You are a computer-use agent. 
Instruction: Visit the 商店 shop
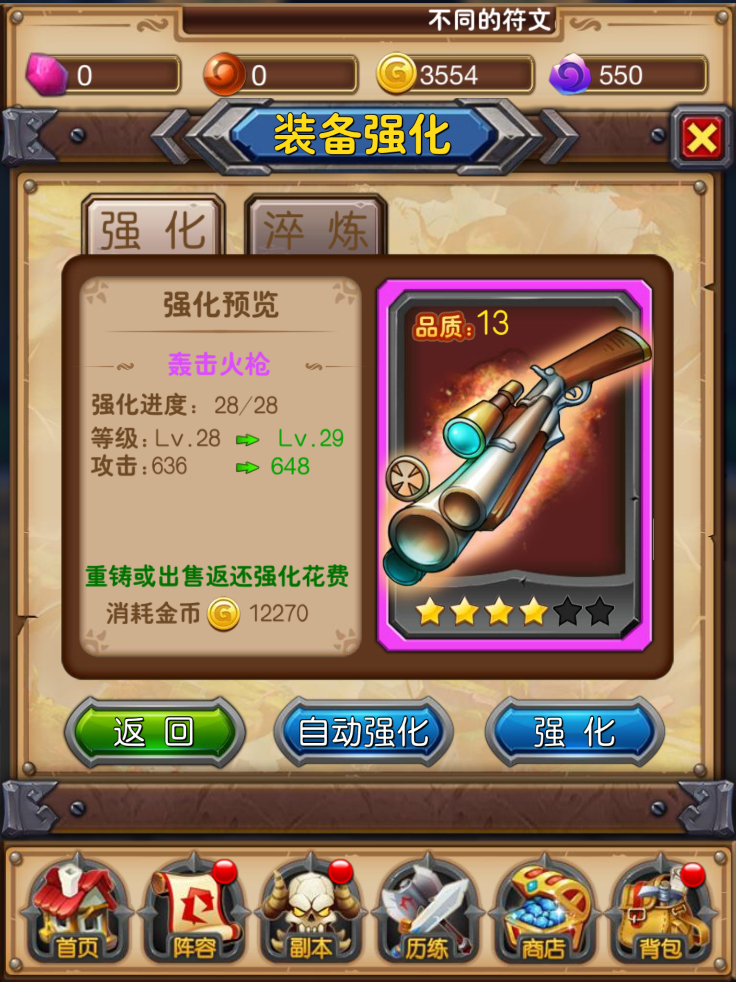point(543,912)
